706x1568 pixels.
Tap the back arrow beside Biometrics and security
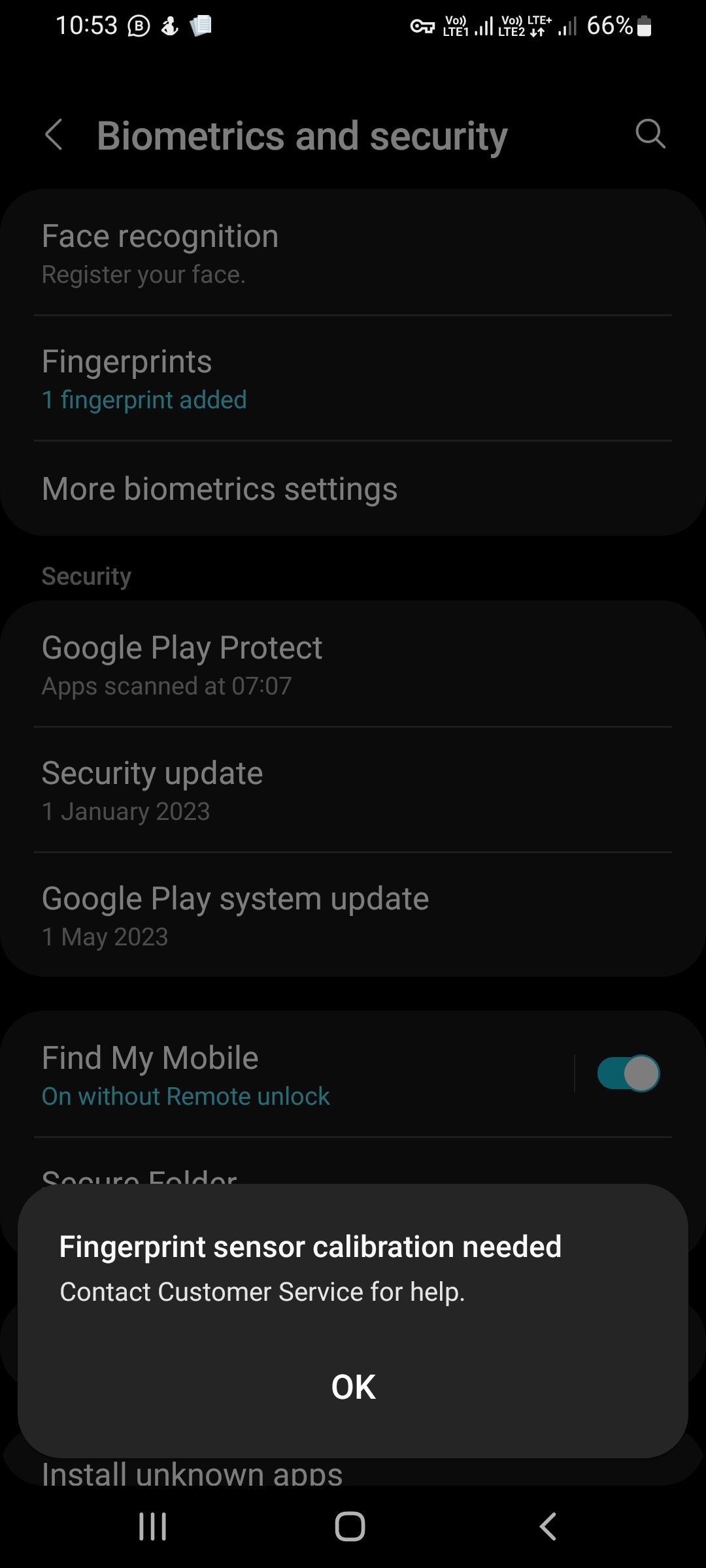(x=55, y=134)
